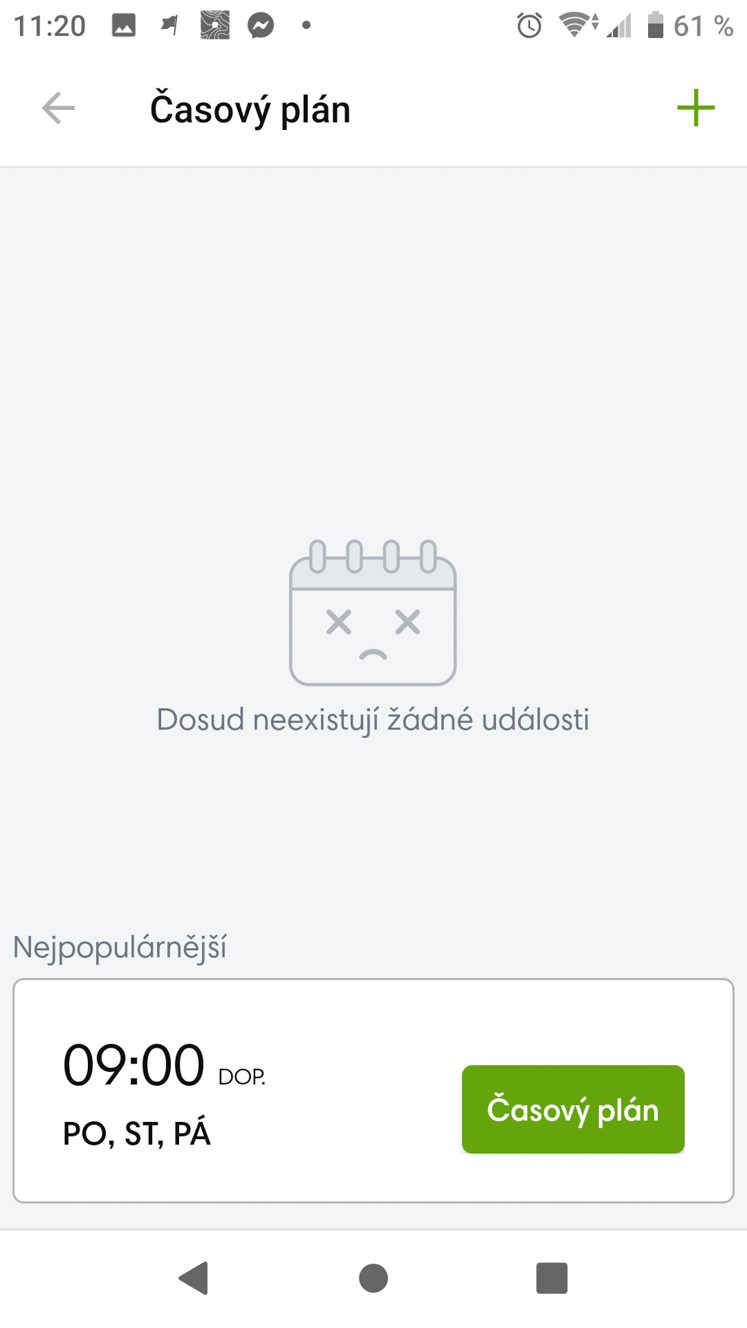Add a new schedule with plus icon
This screenshot has width=747, height=1328.
pyautogui.click(x=696, y=108)
